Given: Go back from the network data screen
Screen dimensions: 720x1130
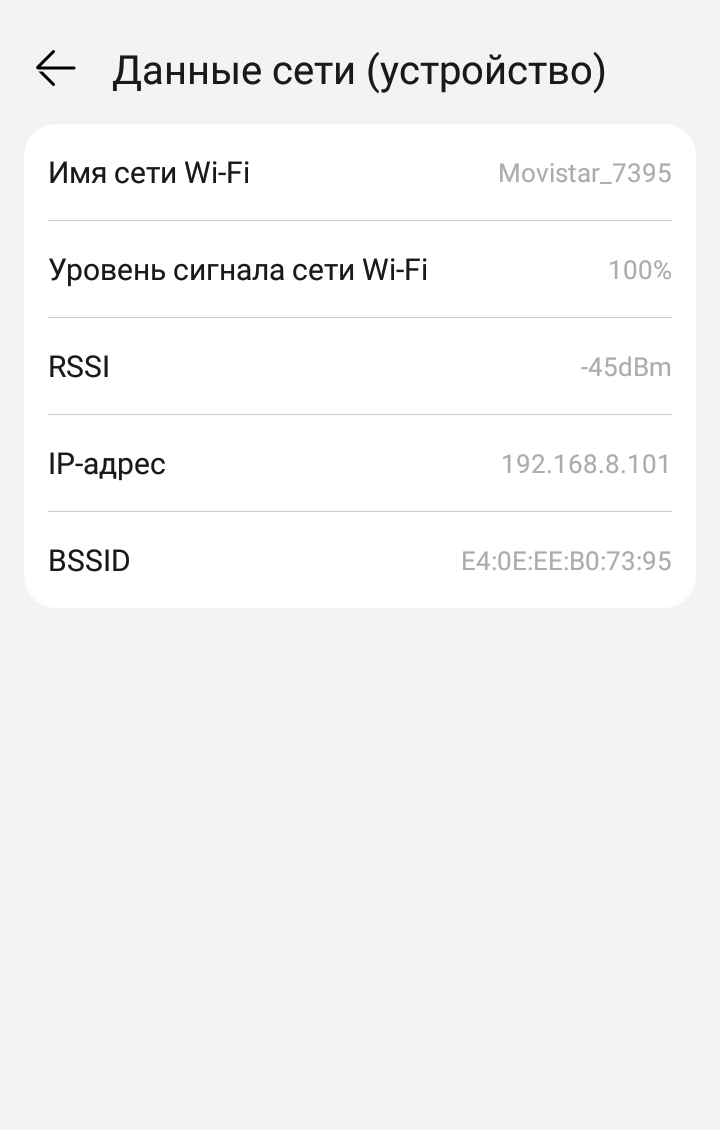Looking at the screenshot, I should [x=56, y=68].
